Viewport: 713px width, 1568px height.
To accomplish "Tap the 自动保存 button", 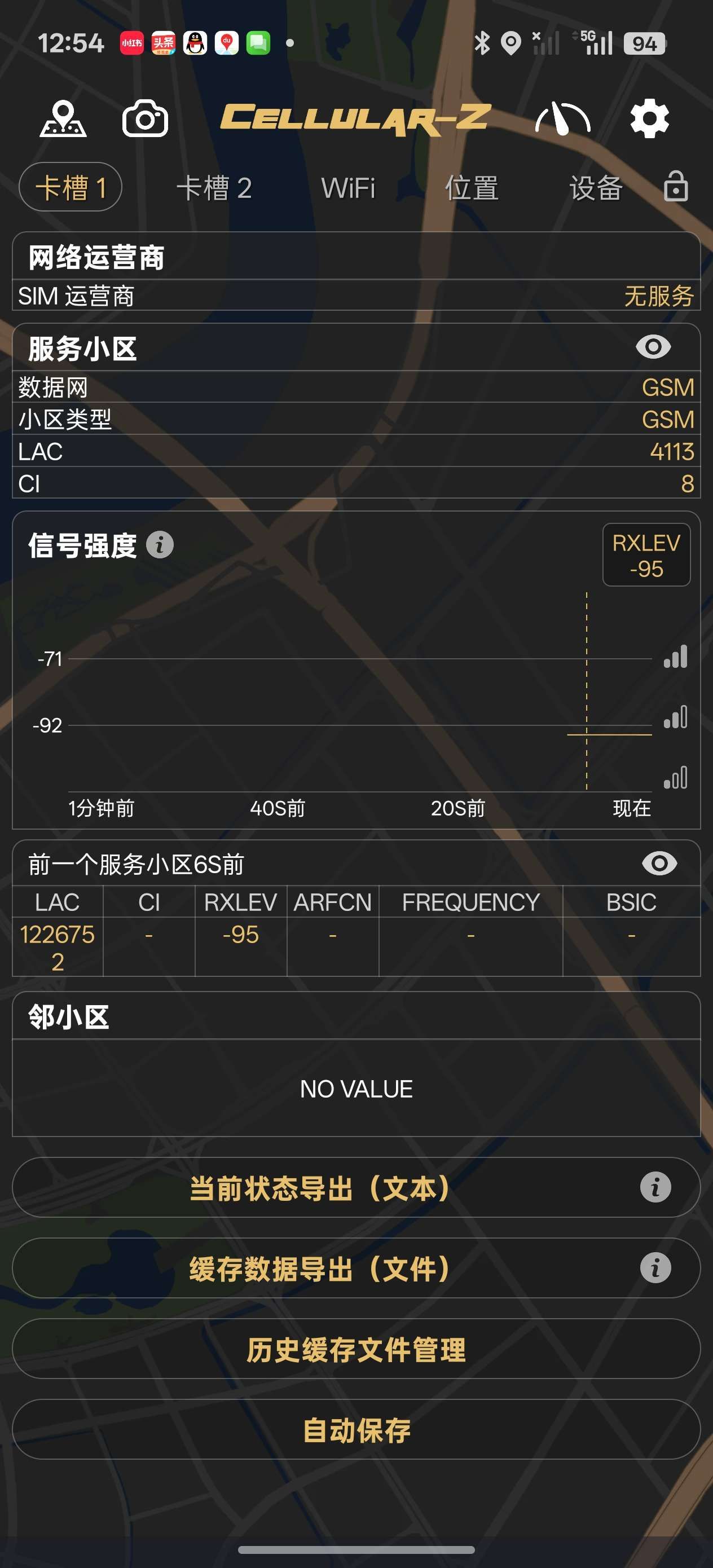I will (356, 1430).
